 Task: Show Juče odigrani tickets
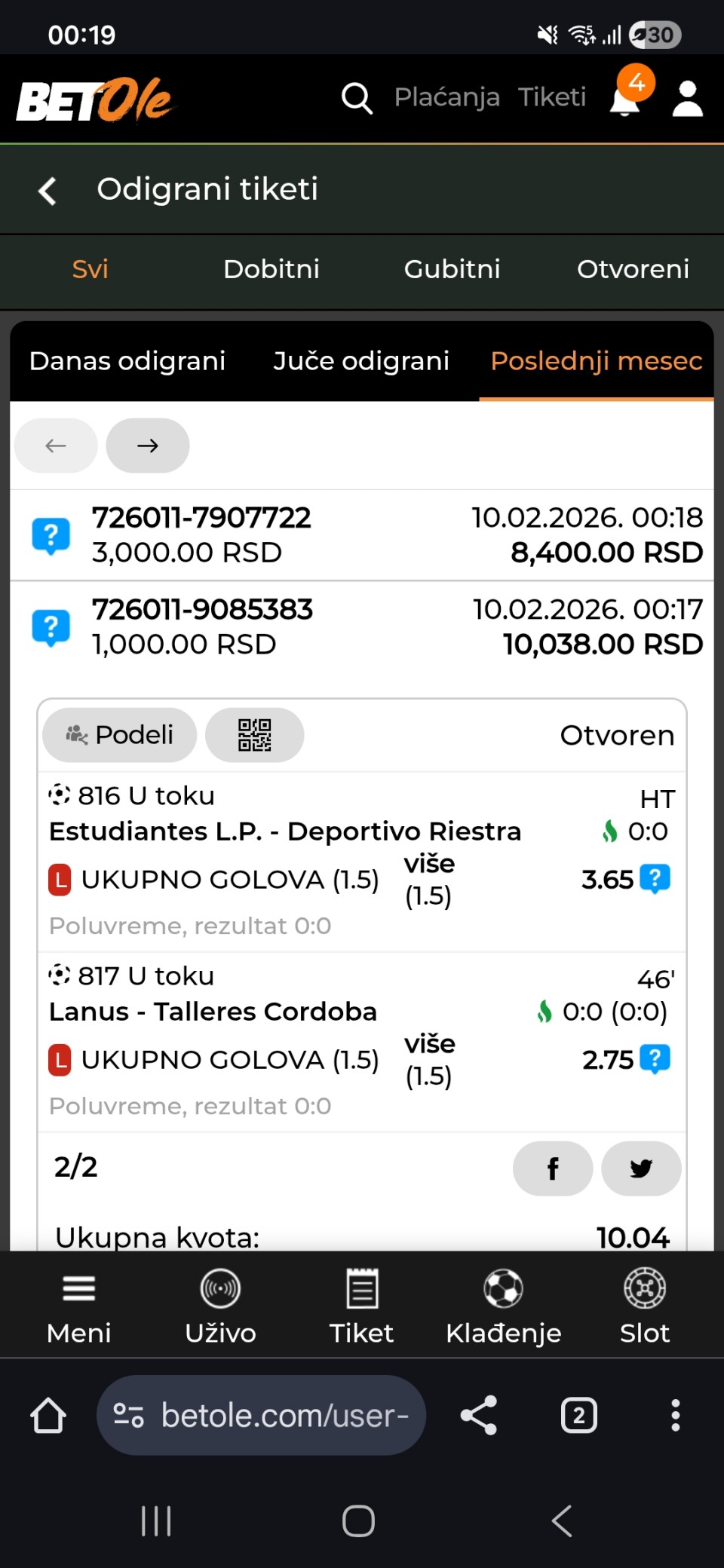(361, 361)
